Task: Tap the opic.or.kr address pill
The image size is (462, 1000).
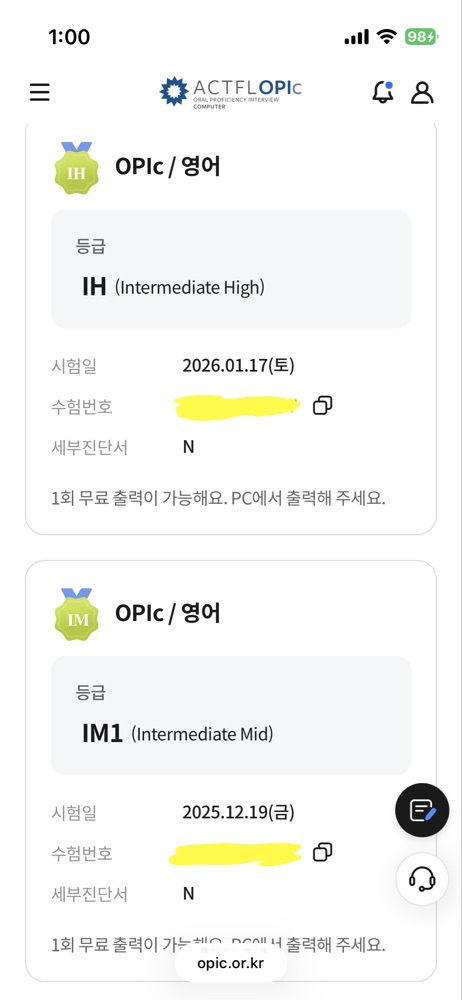Action: pyautogui.click(x=230, y=963)
